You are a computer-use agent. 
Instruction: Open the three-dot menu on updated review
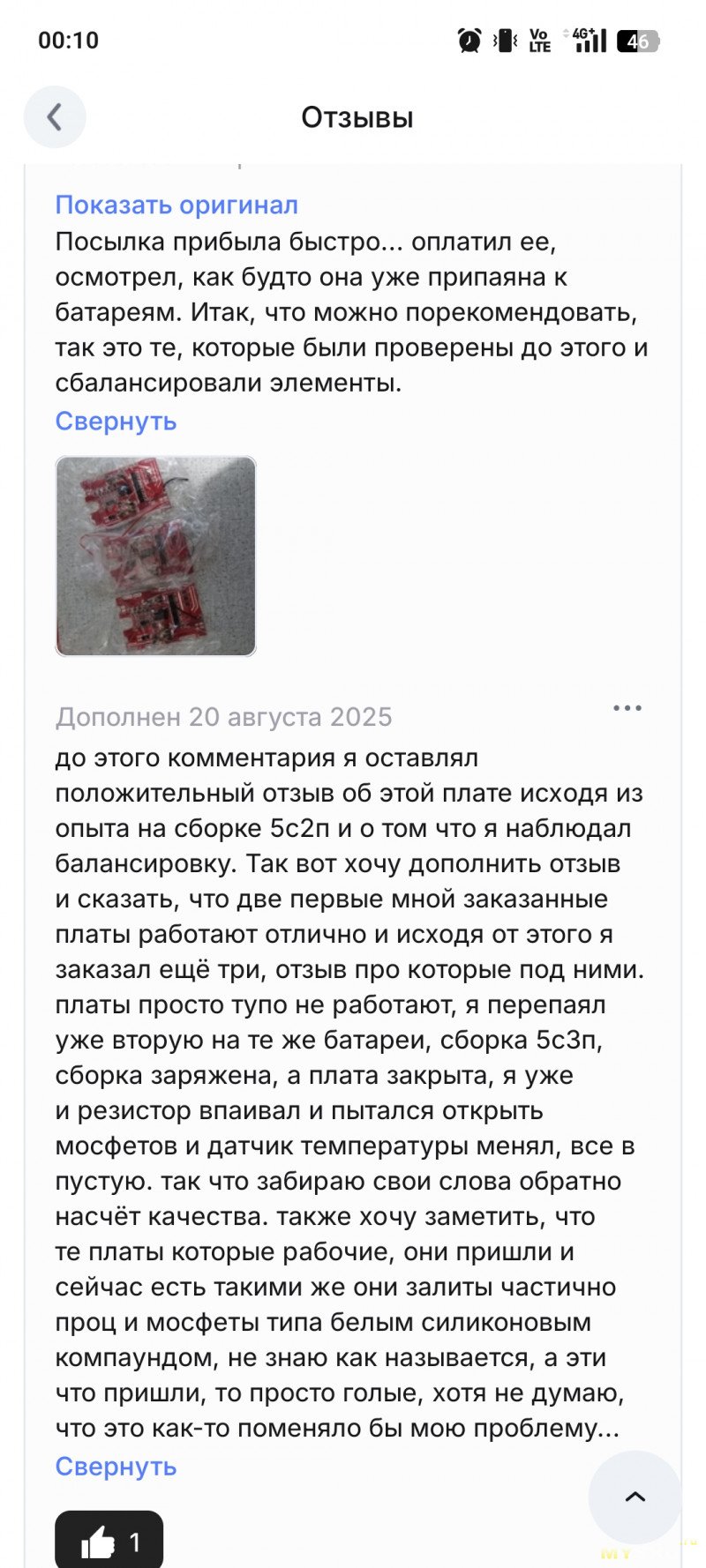[627, 708]
